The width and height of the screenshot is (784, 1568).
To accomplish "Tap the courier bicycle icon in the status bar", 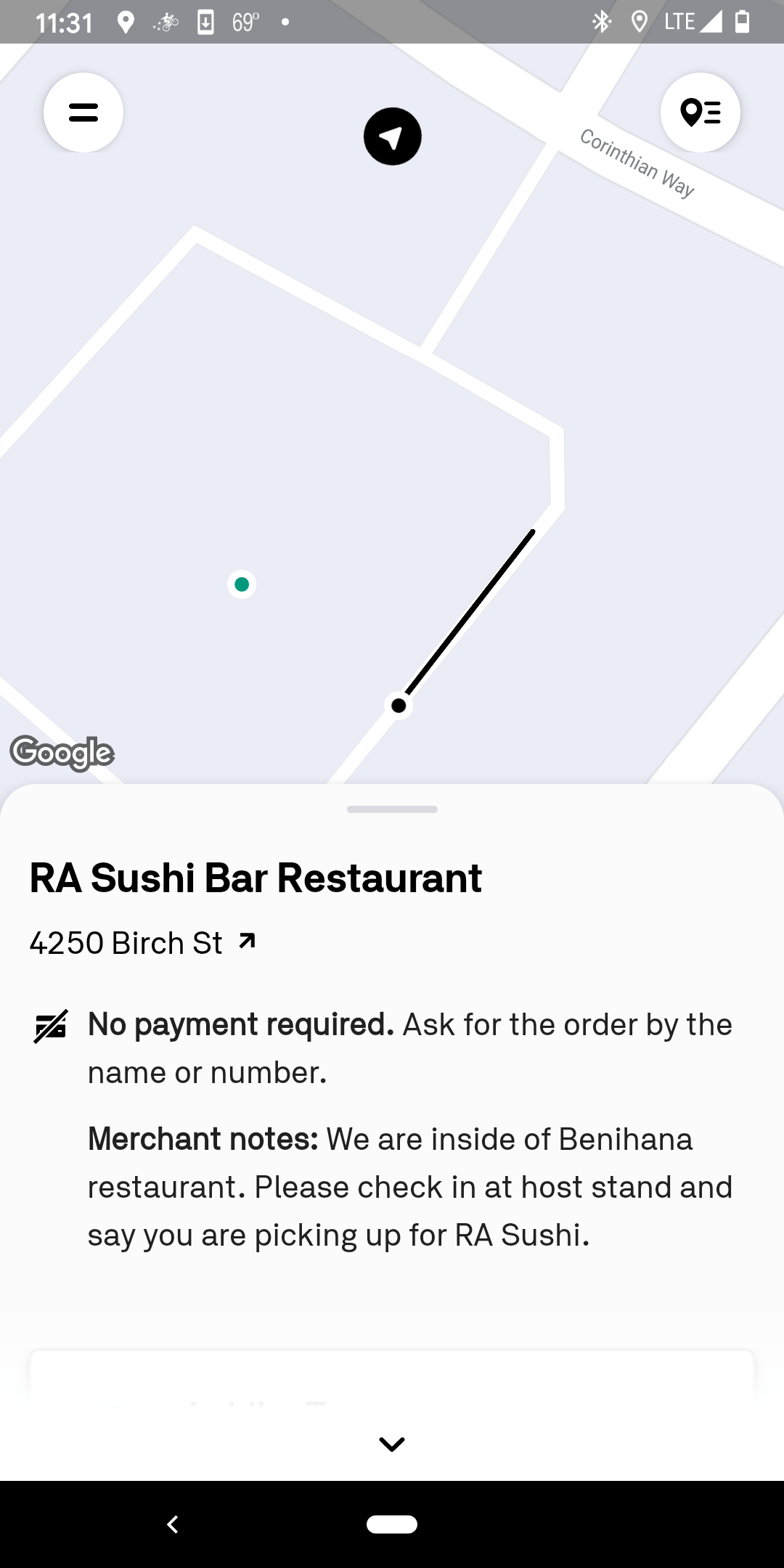I will click(x=166, y=23).
